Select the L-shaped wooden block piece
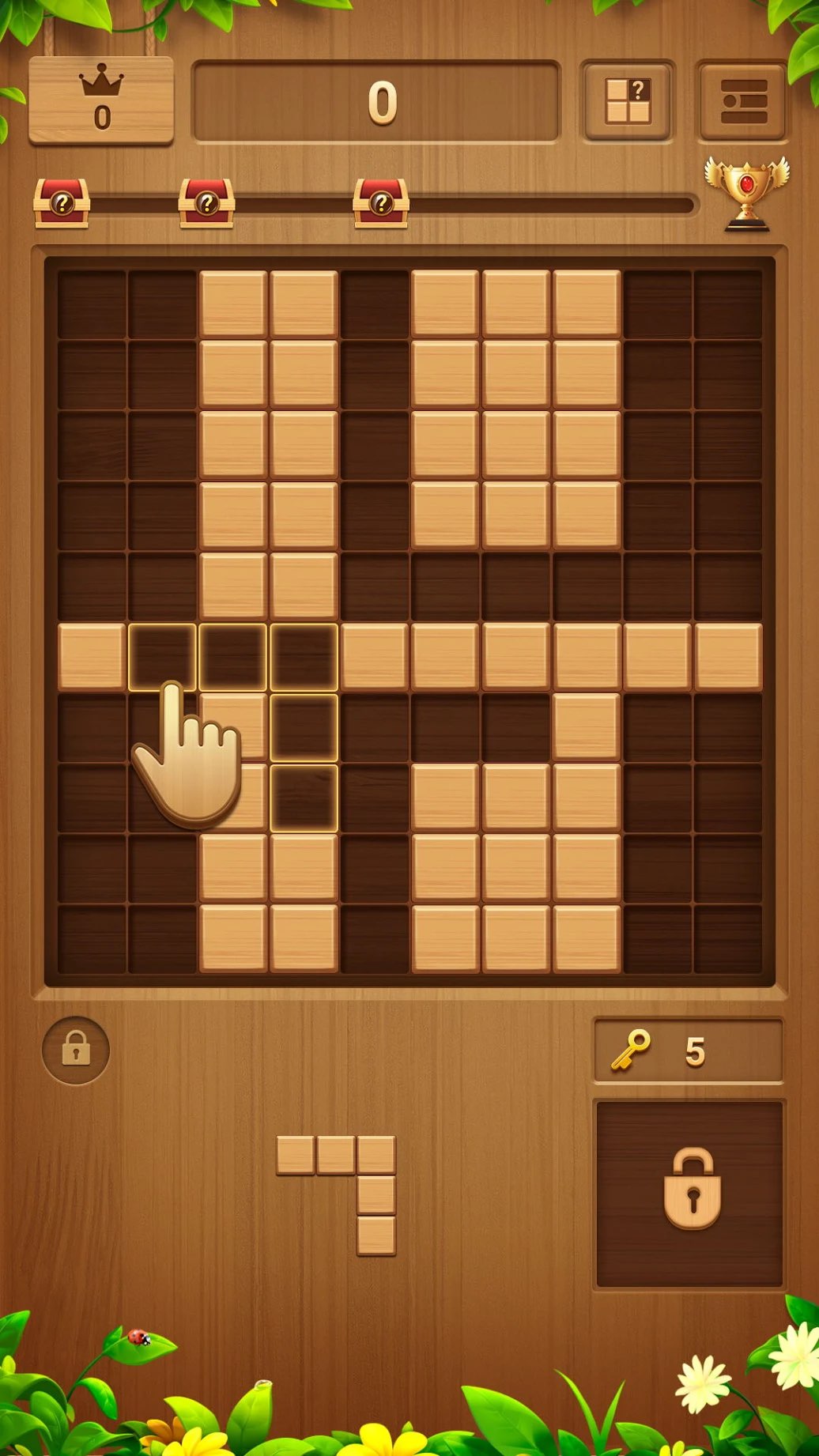The image size is (819, 1456). [337, 1194]
